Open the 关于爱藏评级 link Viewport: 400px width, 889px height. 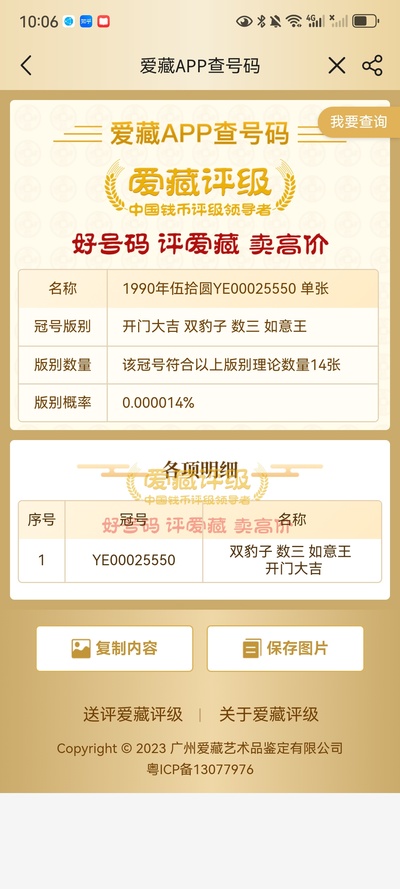coord(269,714)
